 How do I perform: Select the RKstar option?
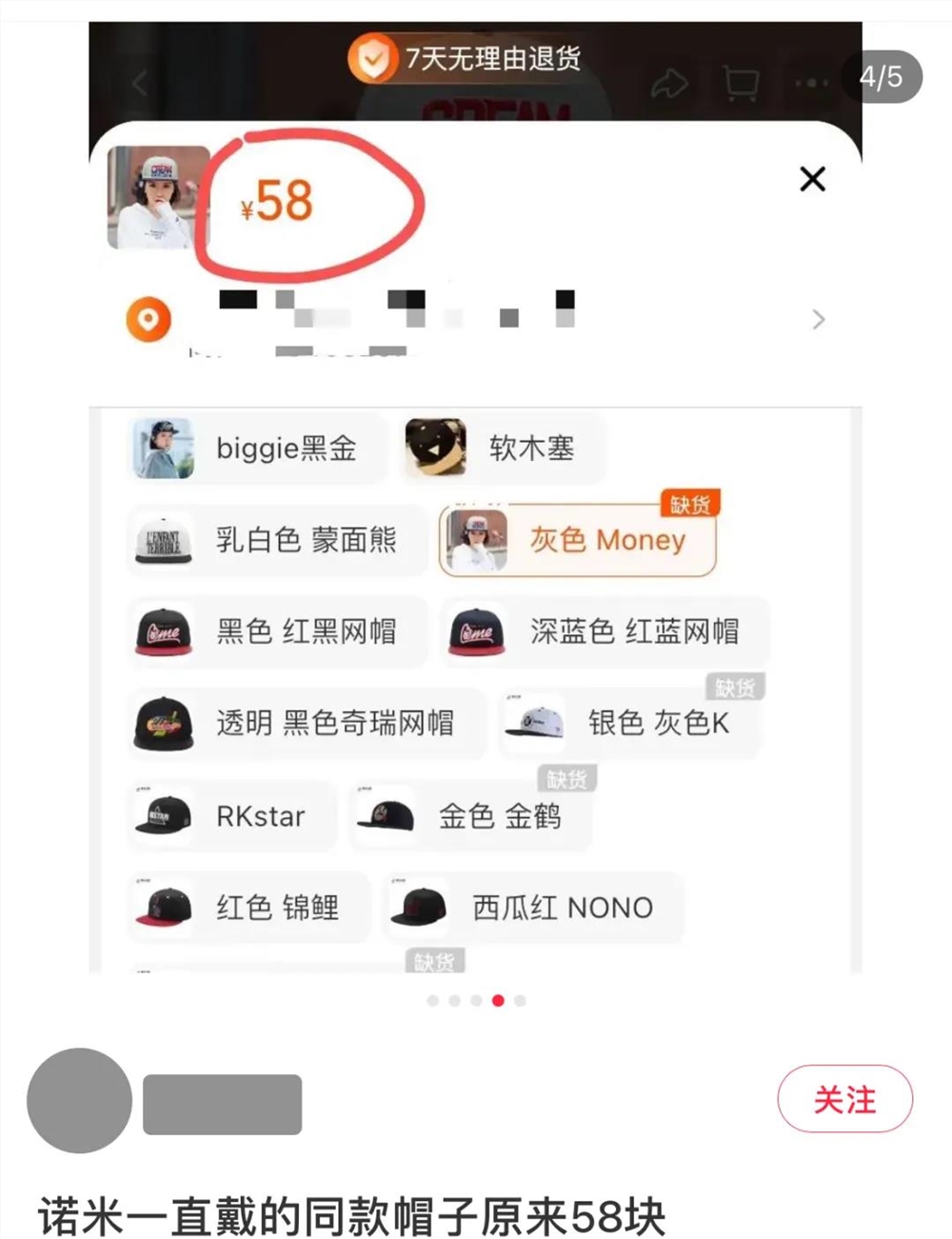point(231,816)
